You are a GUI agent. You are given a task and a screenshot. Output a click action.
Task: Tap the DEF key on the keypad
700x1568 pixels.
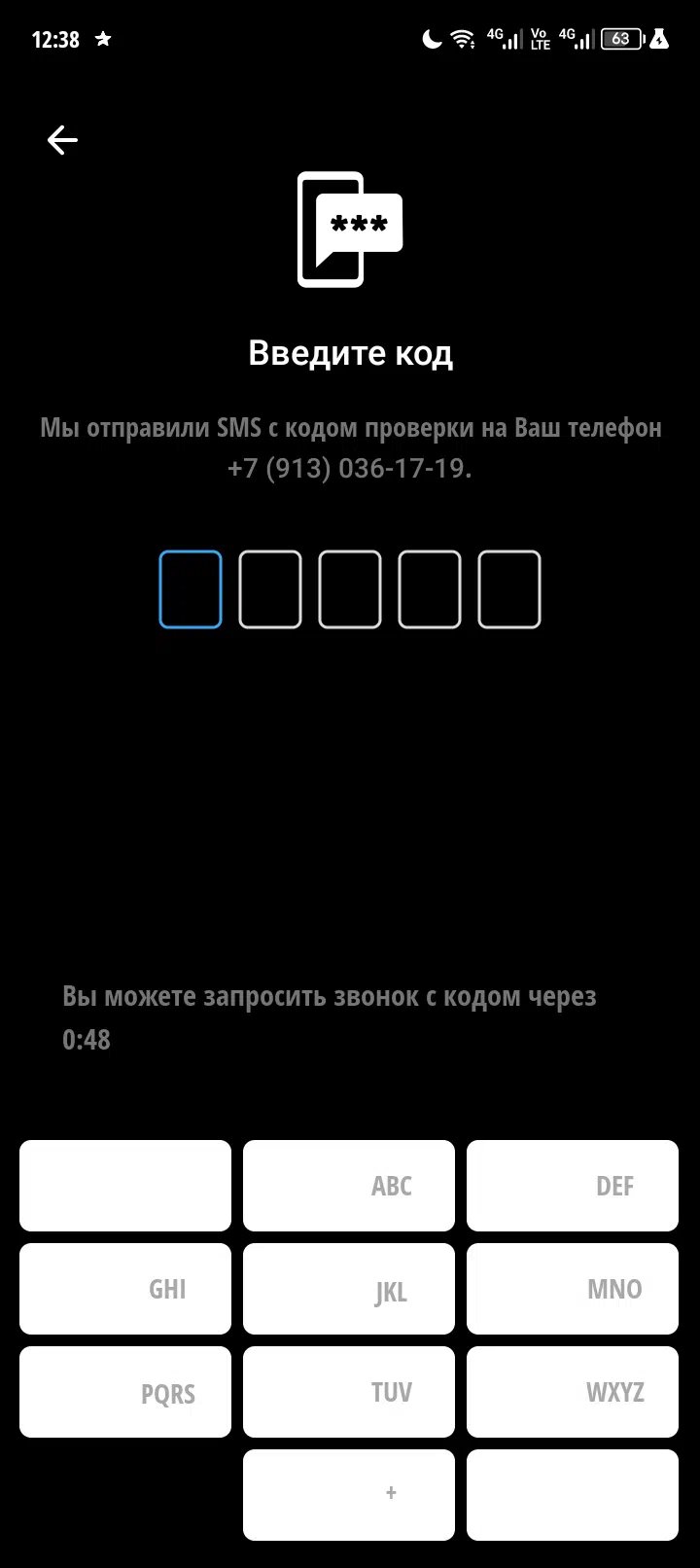coord(573,1186)
